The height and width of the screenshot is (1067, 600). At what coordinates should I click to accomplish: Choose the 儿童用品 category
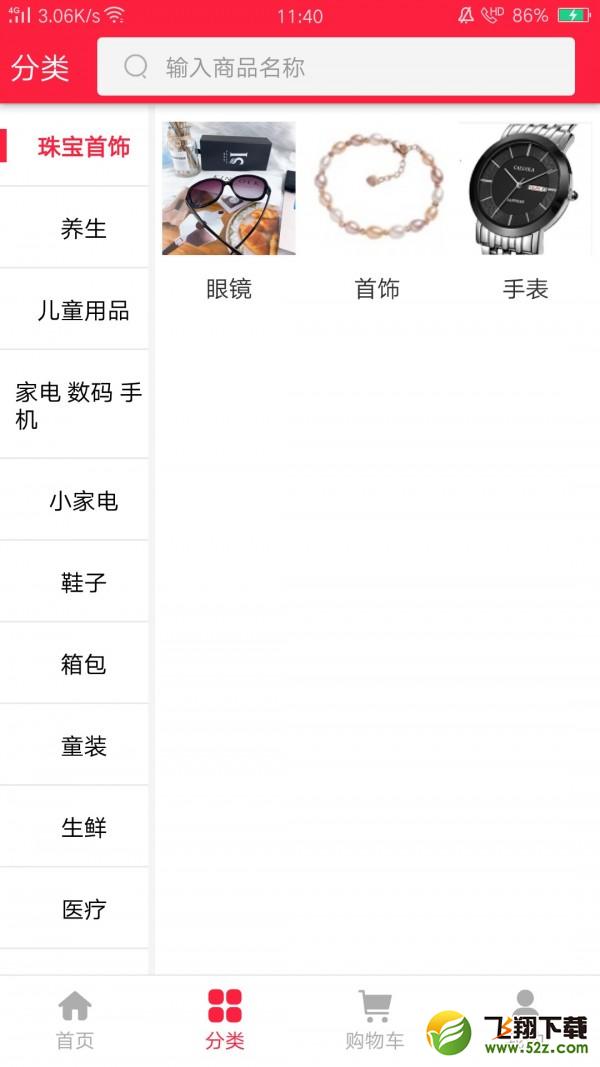pos(84,311)
